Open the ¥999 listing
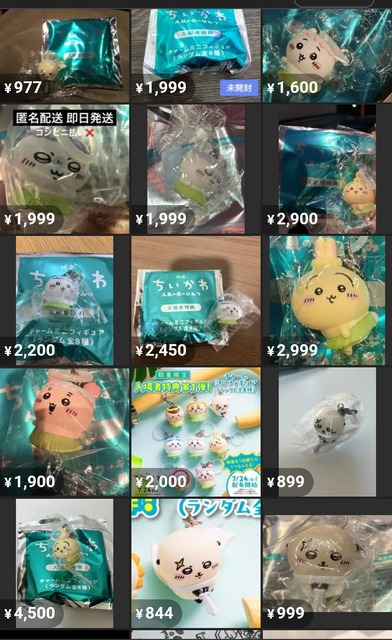The height and width of the screenshot is (640, 392). click(x=327, y=563)
